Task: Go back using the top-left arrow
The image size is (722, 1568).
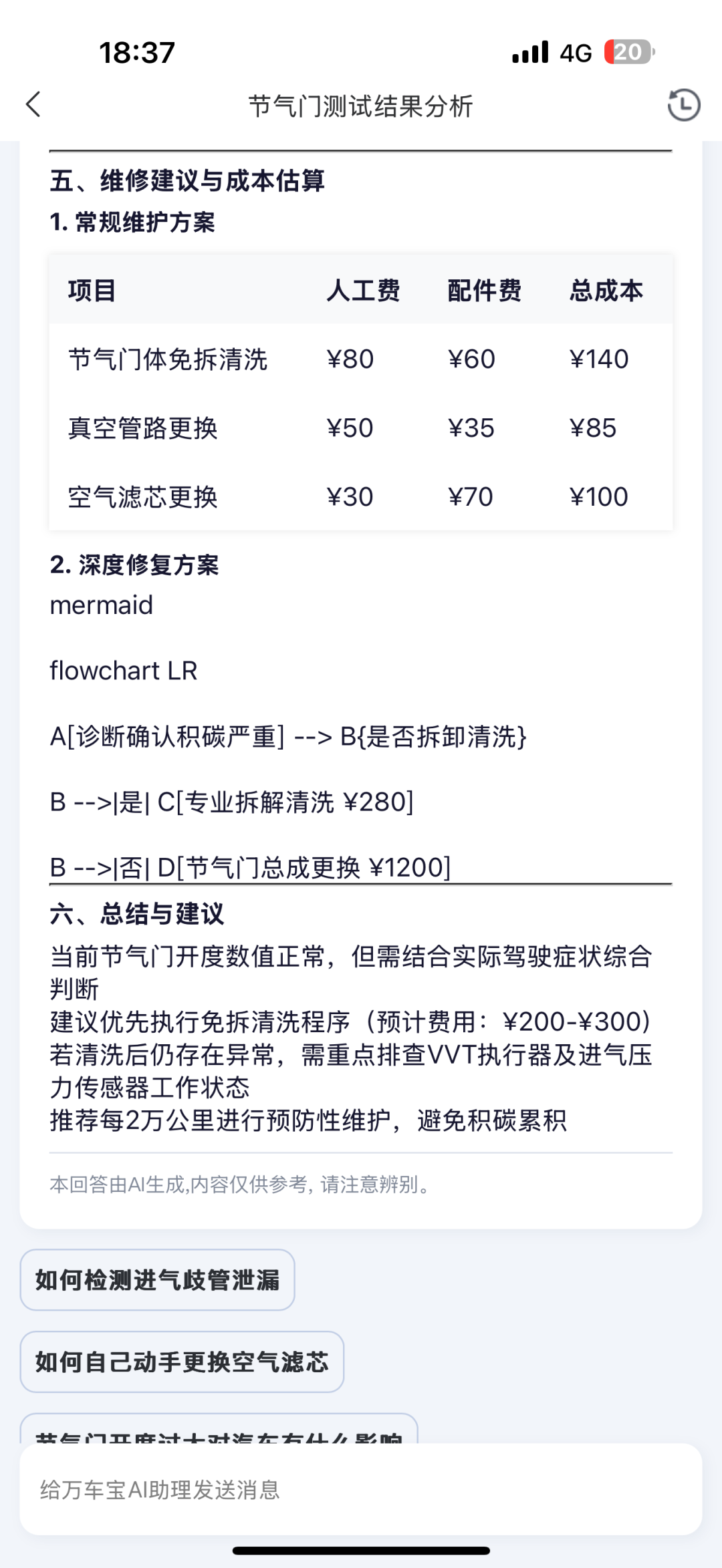Action: 33,105
